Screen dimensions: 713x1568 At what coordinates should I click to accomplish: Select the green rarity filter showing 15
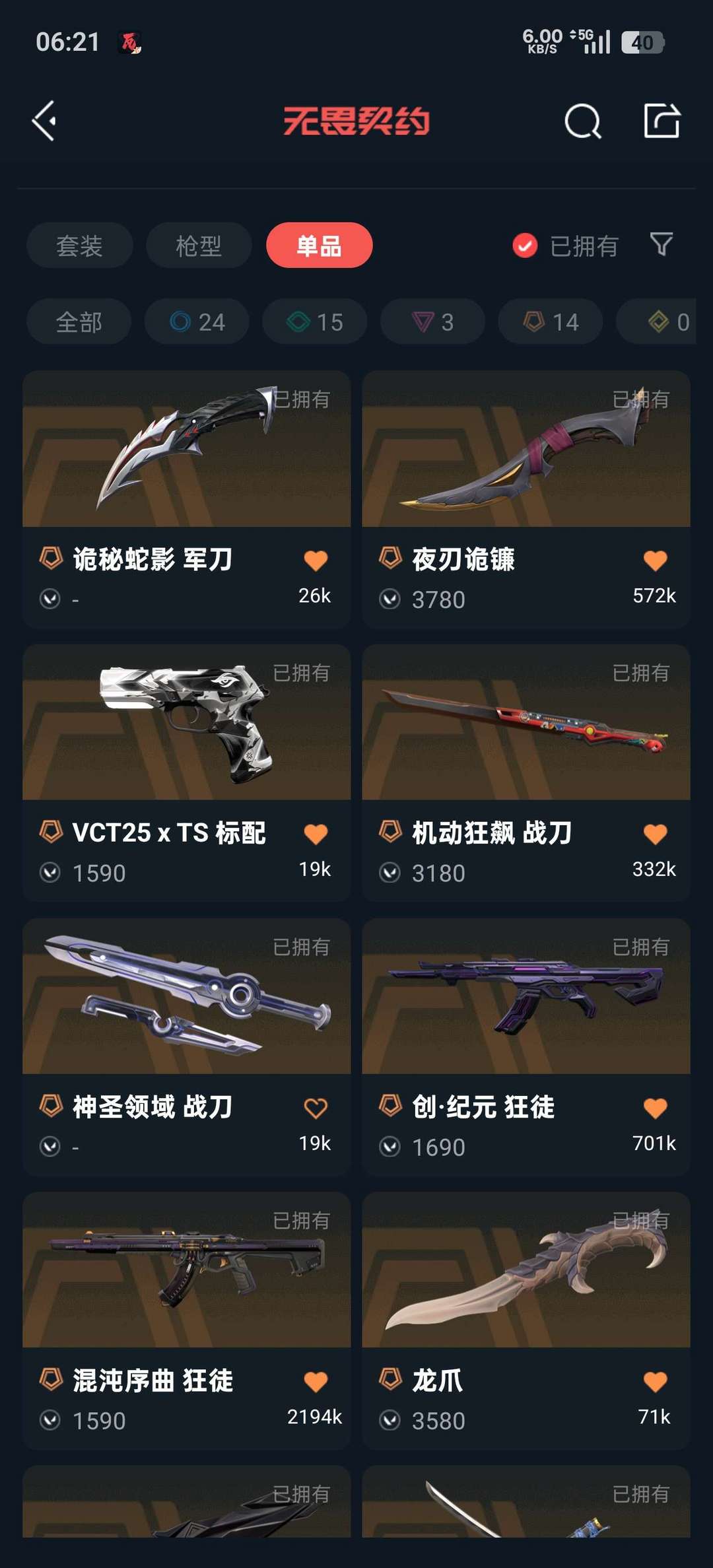[x=314, y=322]
